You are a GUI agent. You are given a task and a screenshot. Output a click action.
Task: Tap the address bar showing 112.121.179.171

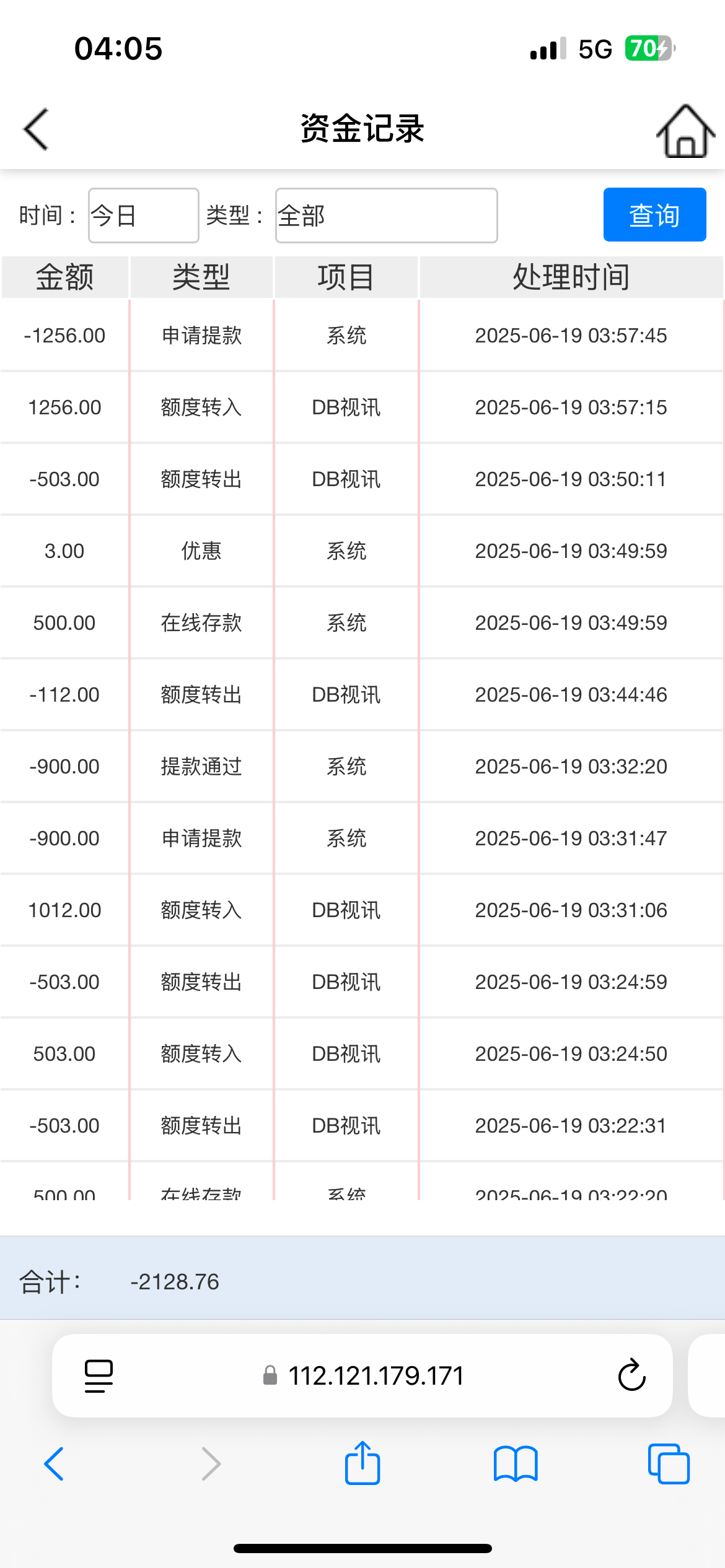coord(376,1376)
